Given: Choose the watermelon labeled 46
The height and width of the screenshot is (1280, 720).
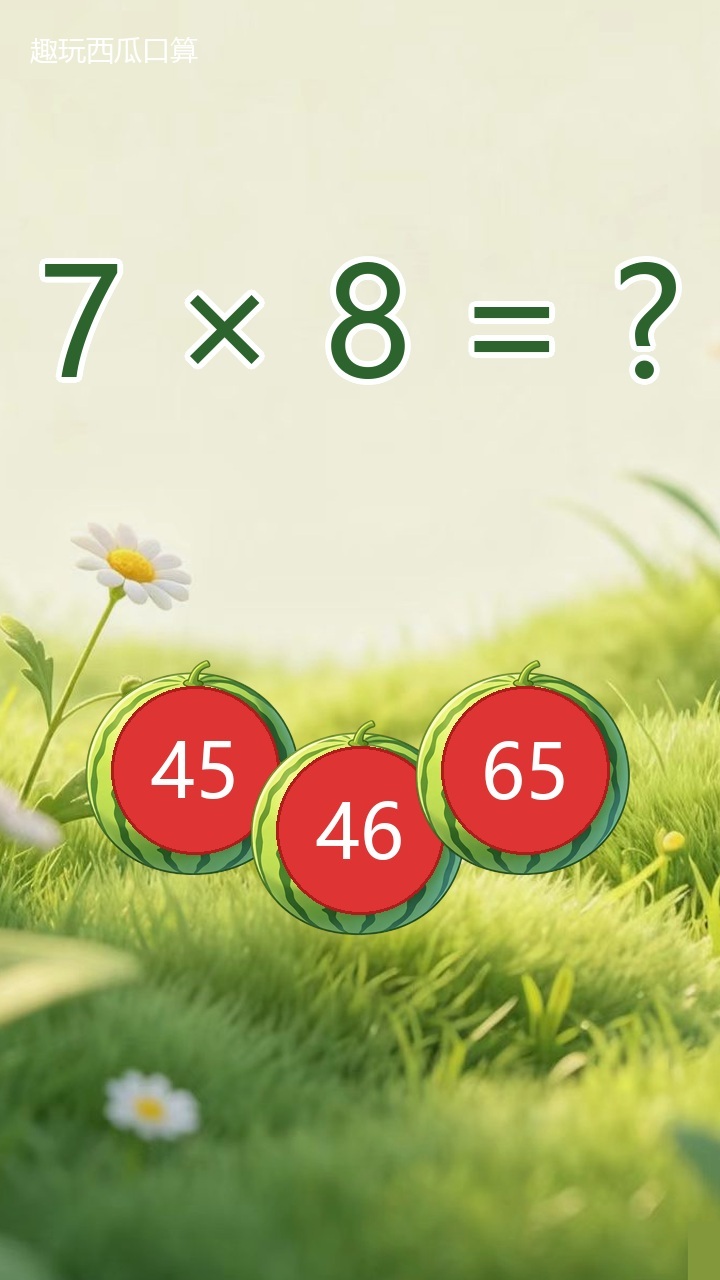Looking at the screenshot, I should [x=358, y=829].
